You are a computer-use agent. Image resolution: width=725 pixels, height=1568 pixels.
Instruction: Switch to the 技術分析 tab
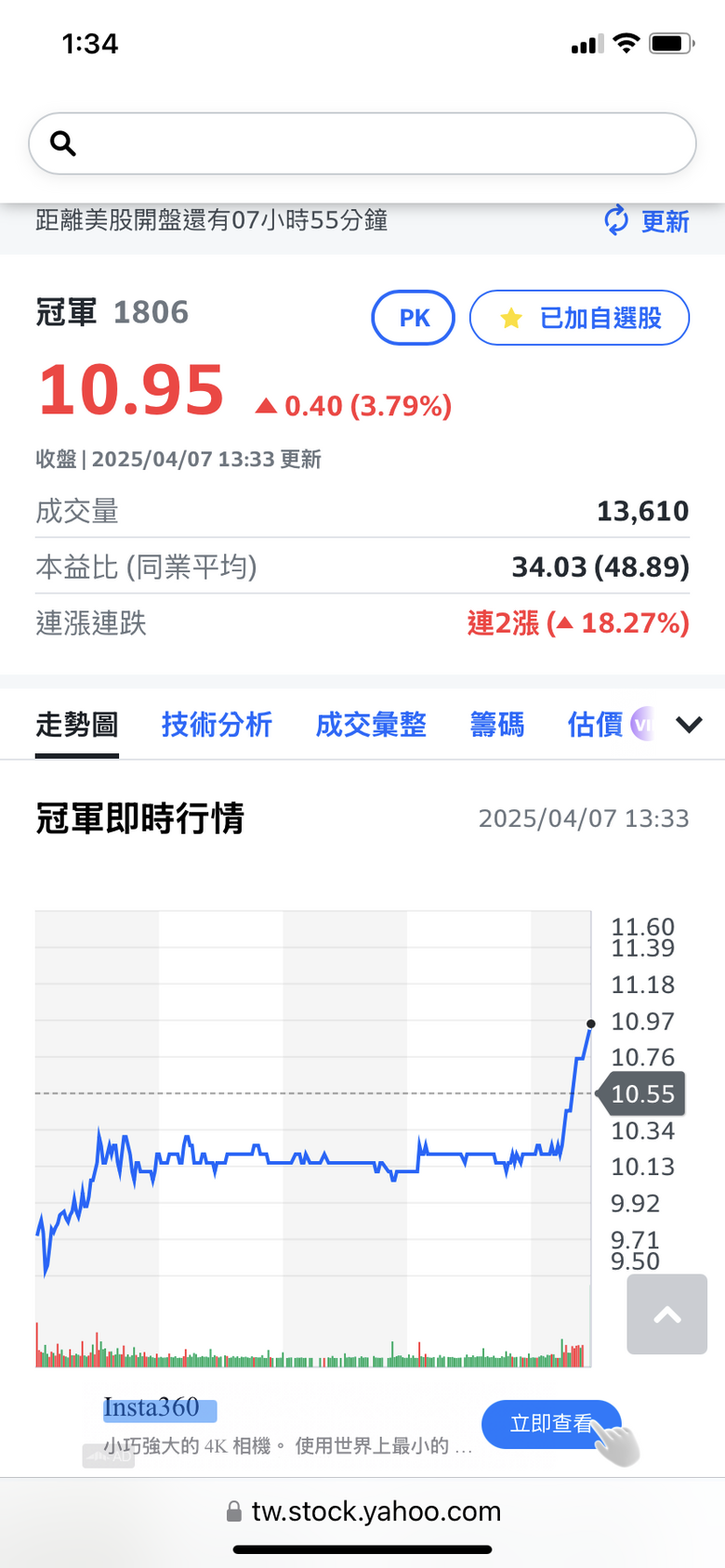[x=217, y=725]
